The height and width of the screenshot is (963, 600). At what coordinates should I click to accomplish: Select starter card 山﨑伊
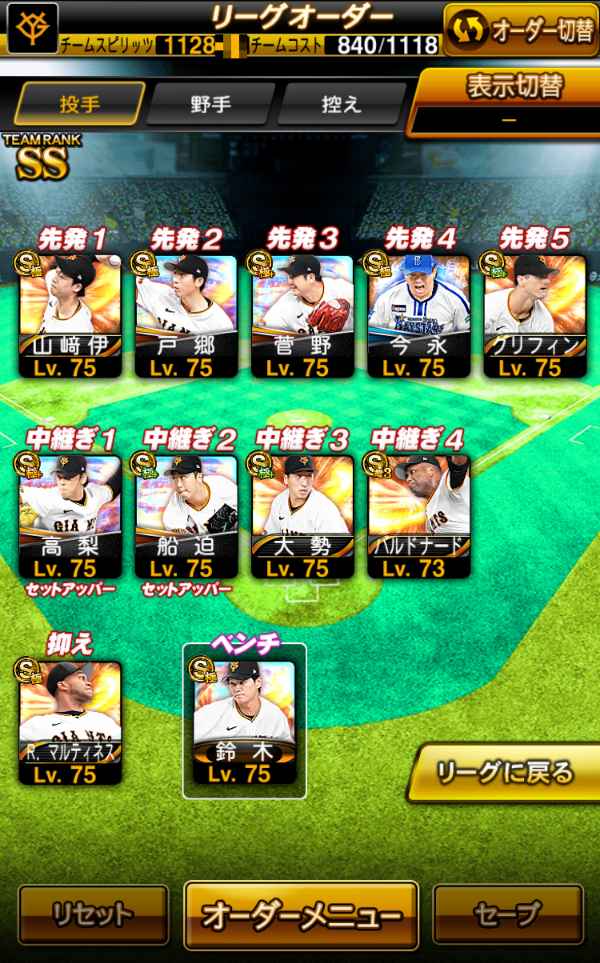coord(70,316)
